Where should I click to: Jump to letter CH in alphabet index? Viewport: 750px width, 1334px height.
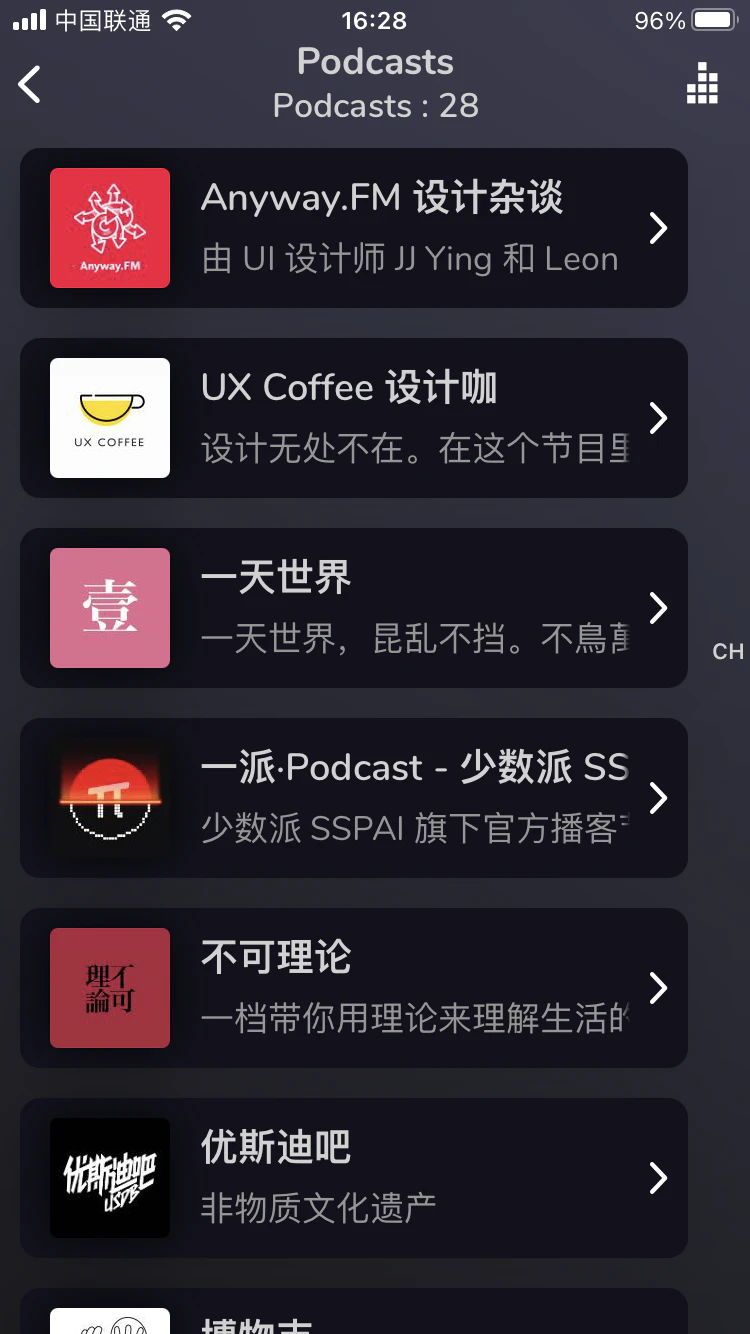pos(729,651)
